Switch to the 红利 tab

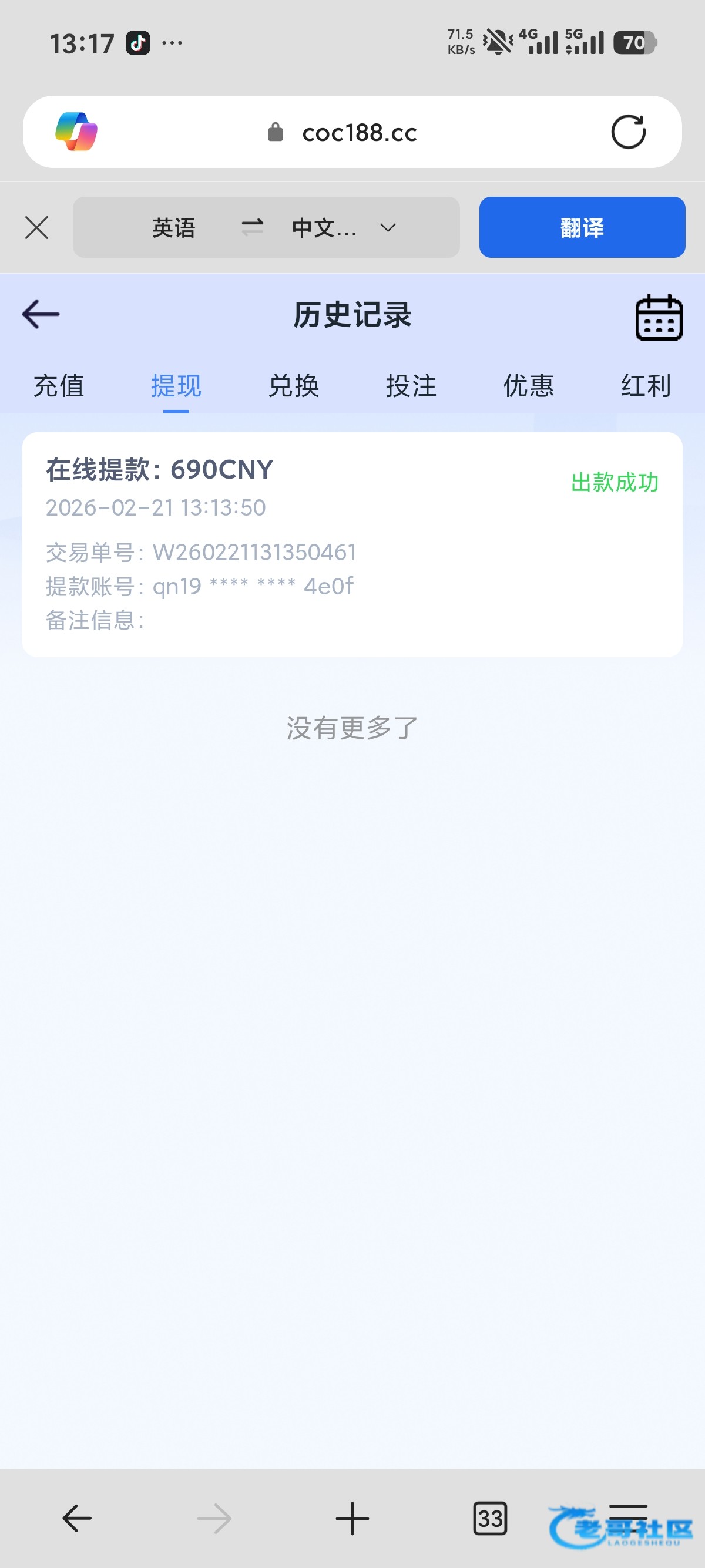[x=645, y=386]
